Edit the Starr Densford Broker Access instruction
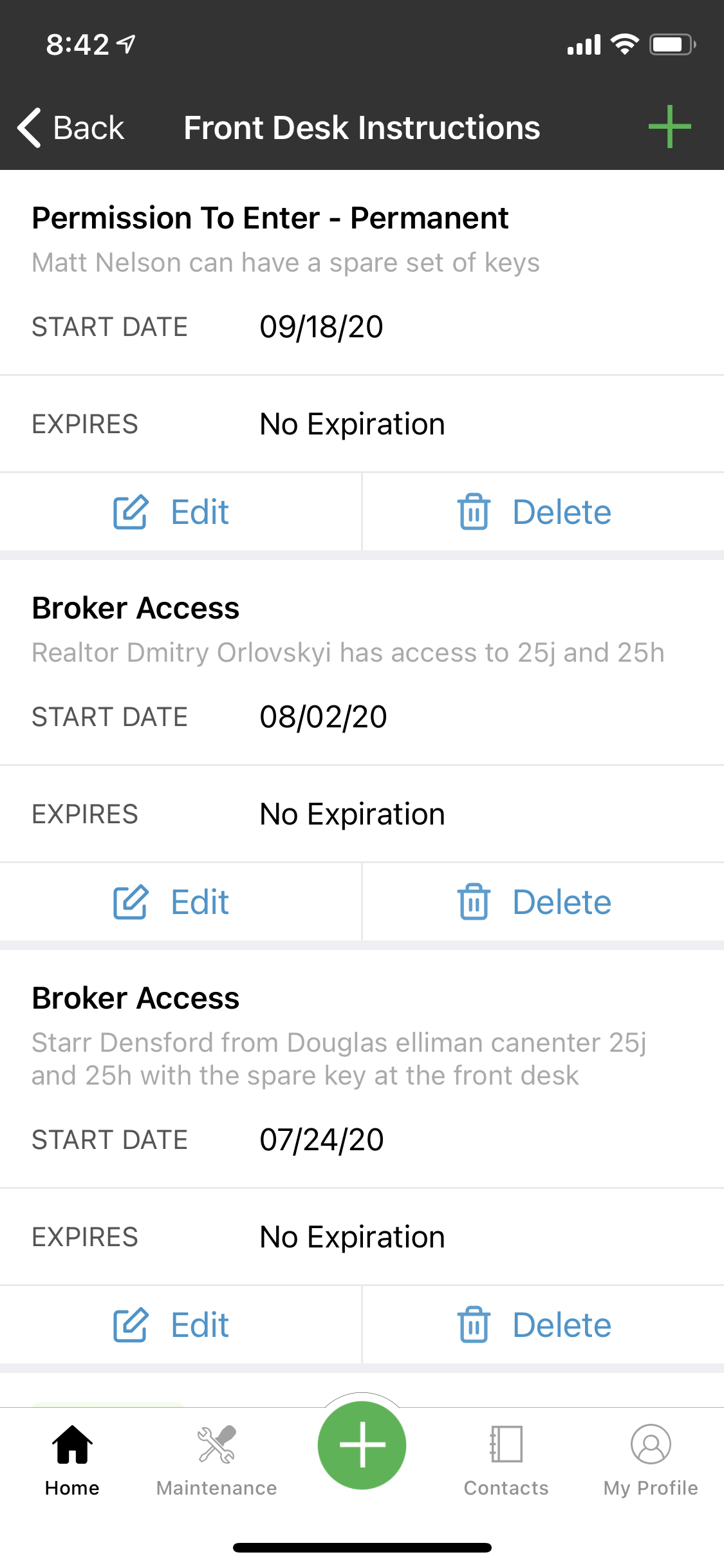 click(x=172, y=1325)
